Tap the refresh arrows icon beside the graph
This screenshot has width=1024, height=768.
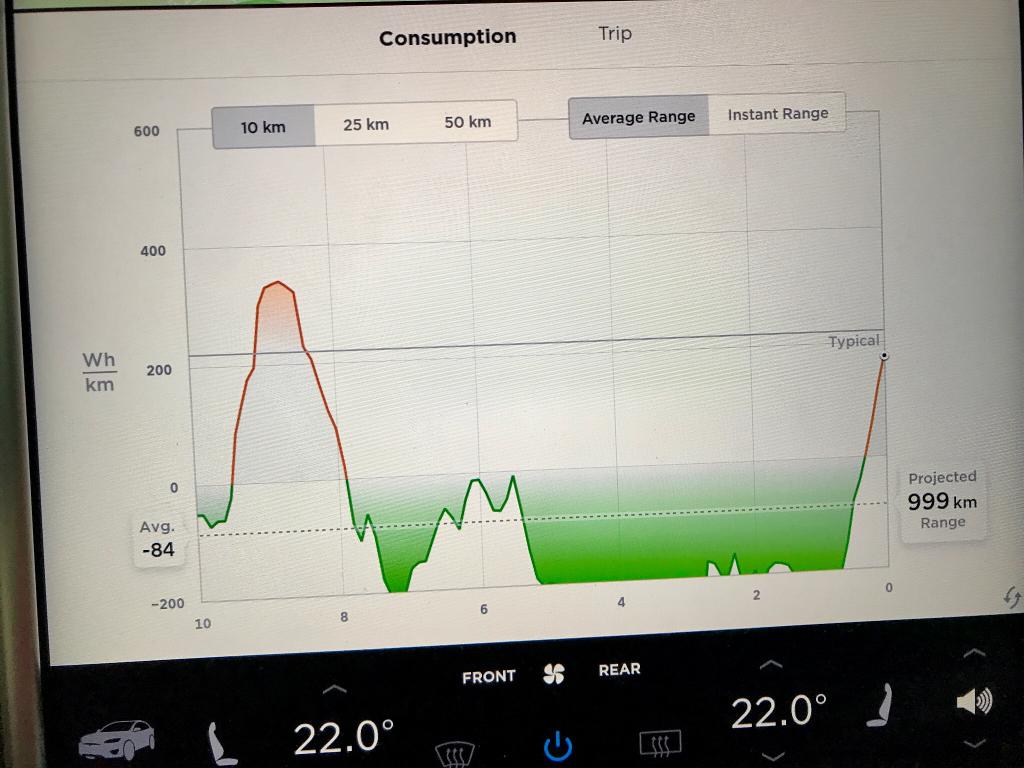click(1011, 597)
